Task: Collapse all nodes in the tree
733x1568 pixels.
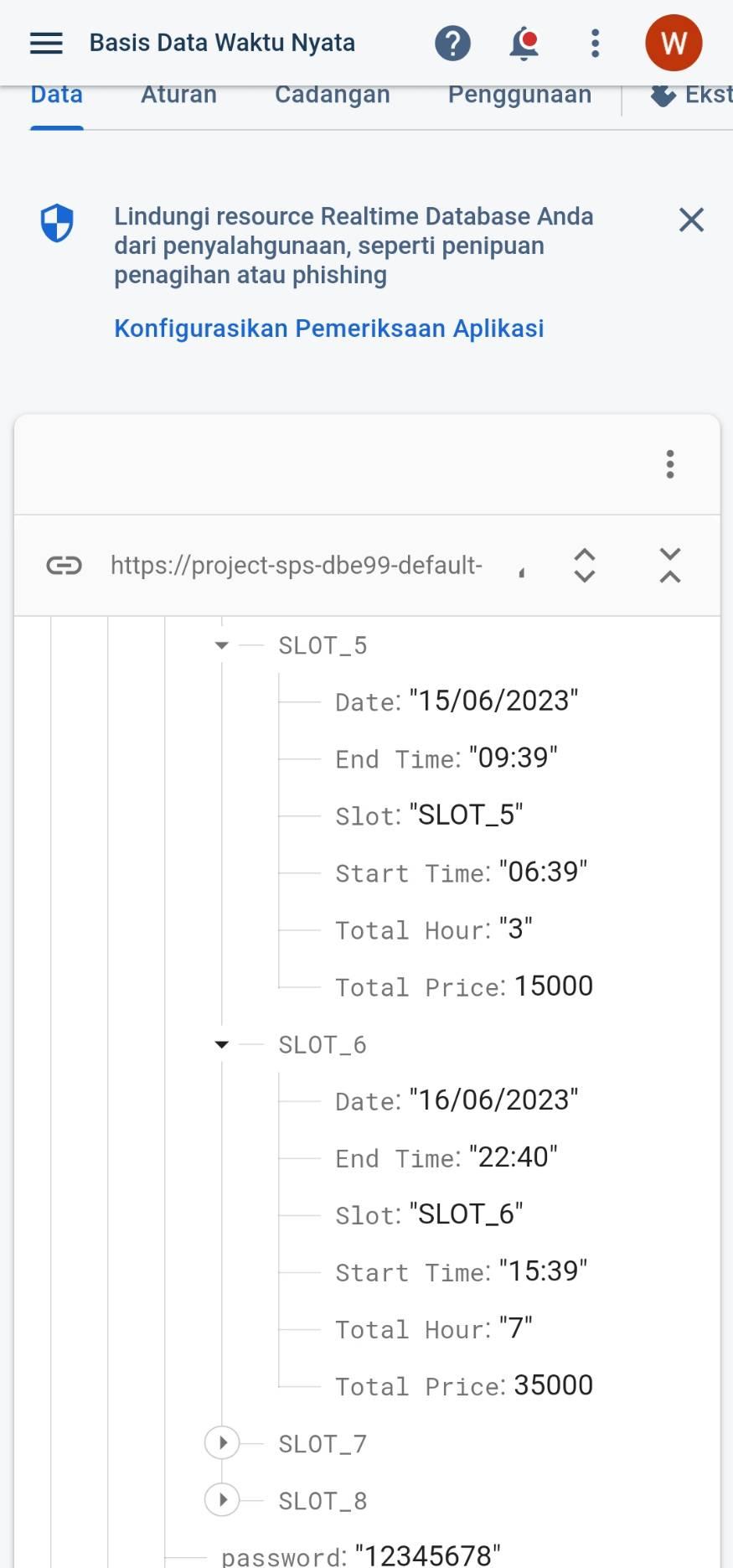Action: (x=670, y=566)
